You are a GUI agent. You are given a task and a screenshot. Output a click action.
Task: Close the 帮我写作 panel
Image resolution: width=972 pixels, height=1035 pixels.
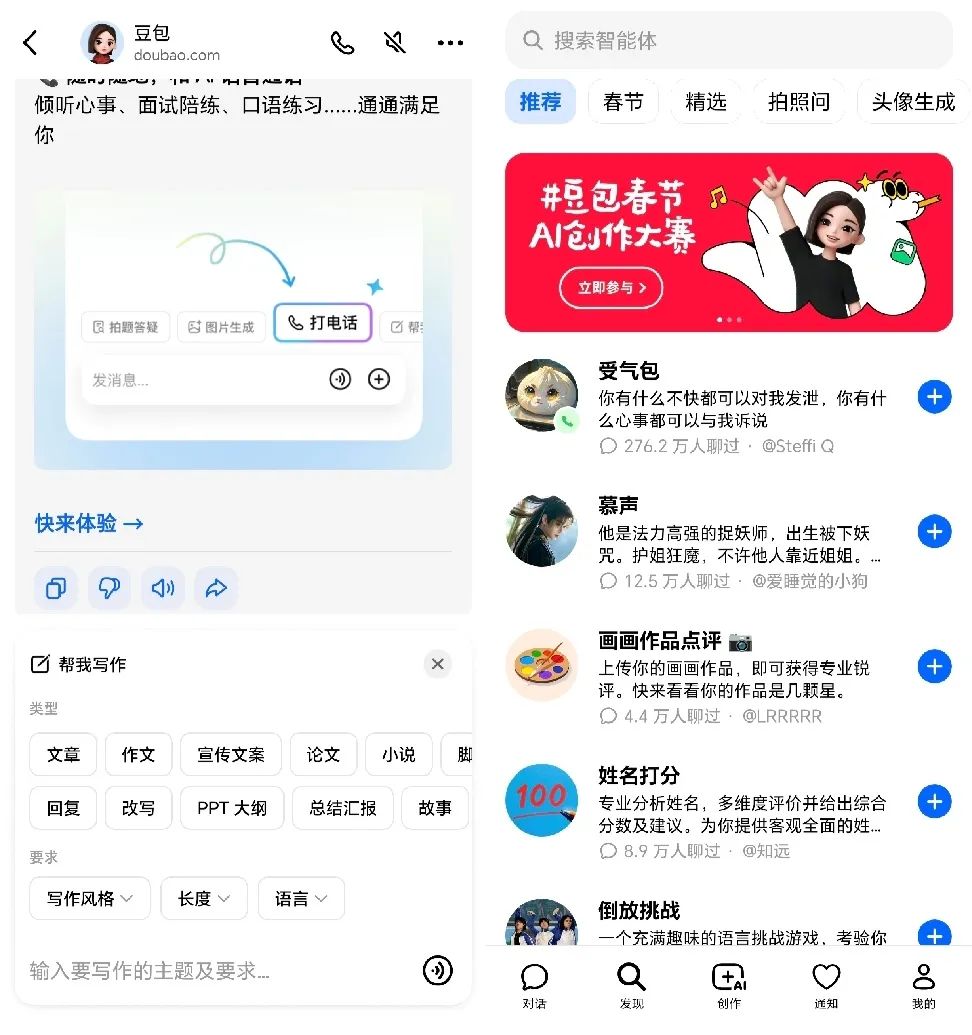click(x=437, y=664)
